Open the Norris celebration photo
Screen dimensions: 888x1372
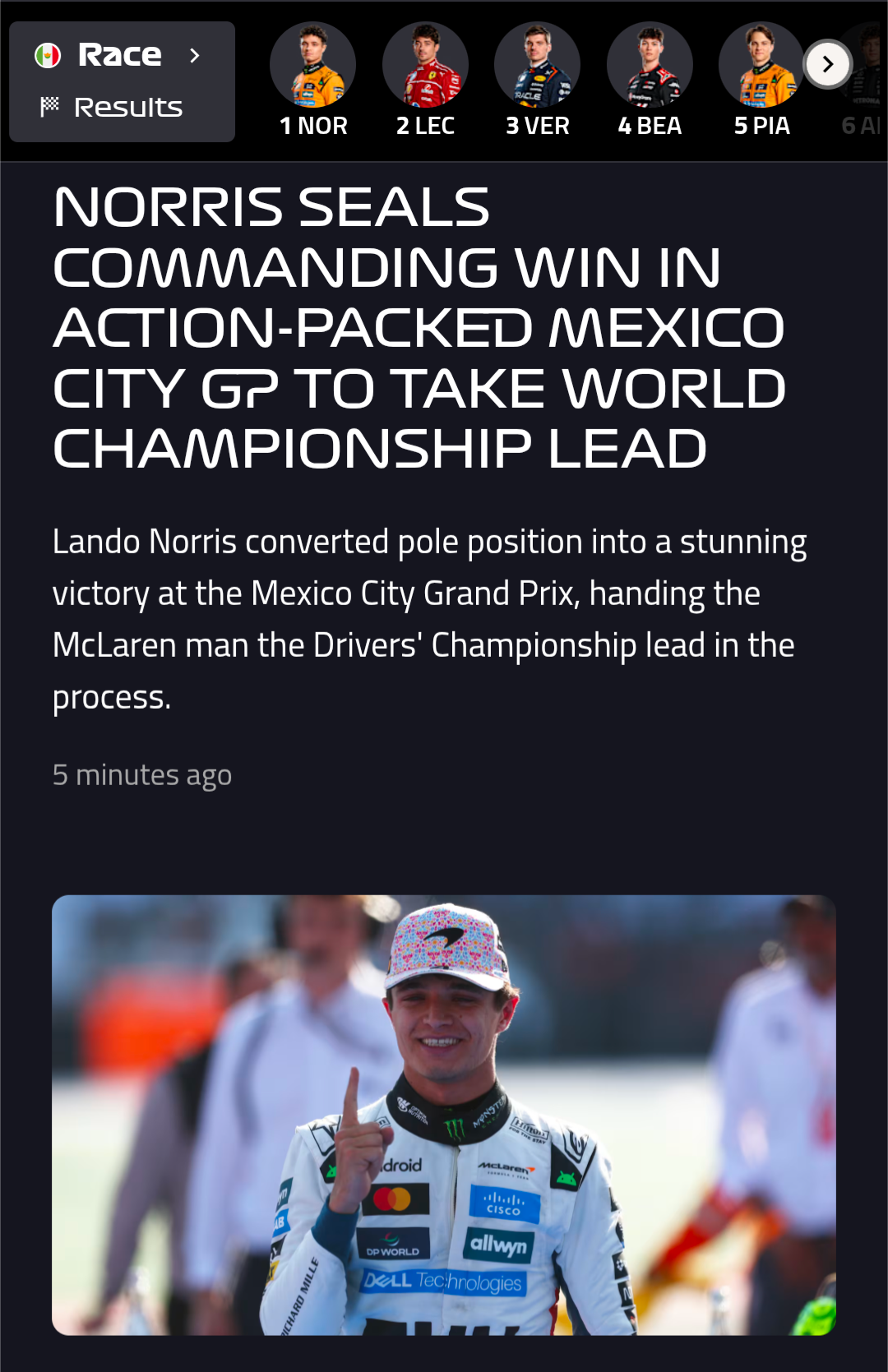[x=444, y=1114]
